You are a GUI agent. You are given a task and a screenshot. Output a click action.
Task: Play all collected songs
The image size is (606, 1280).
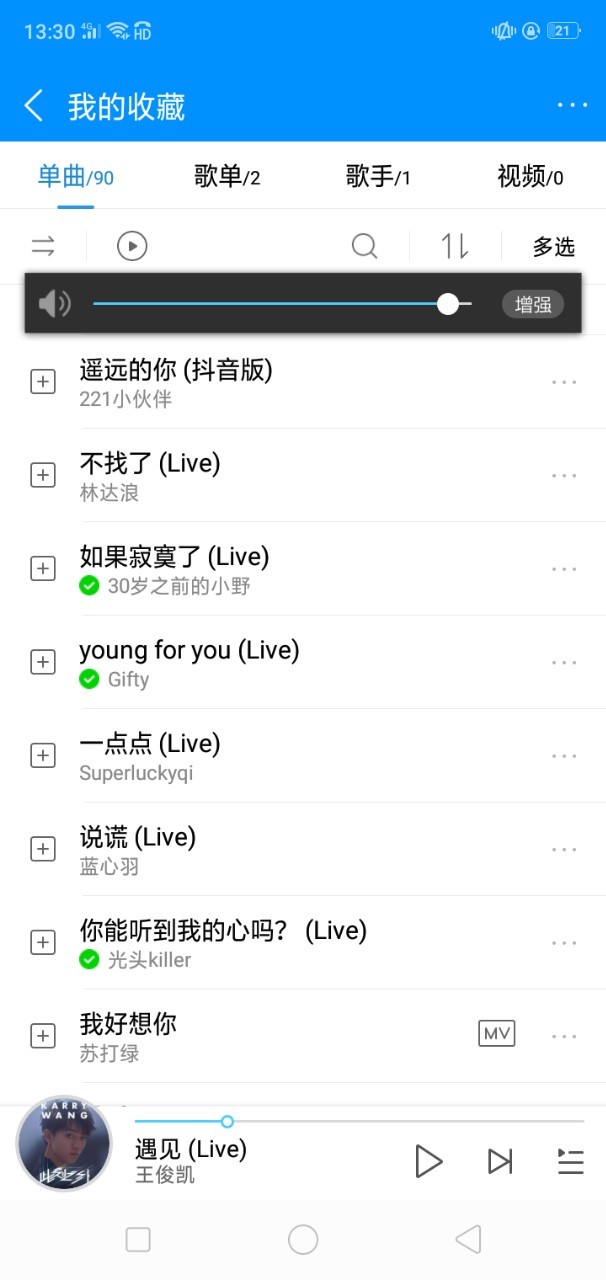point(132,246)
